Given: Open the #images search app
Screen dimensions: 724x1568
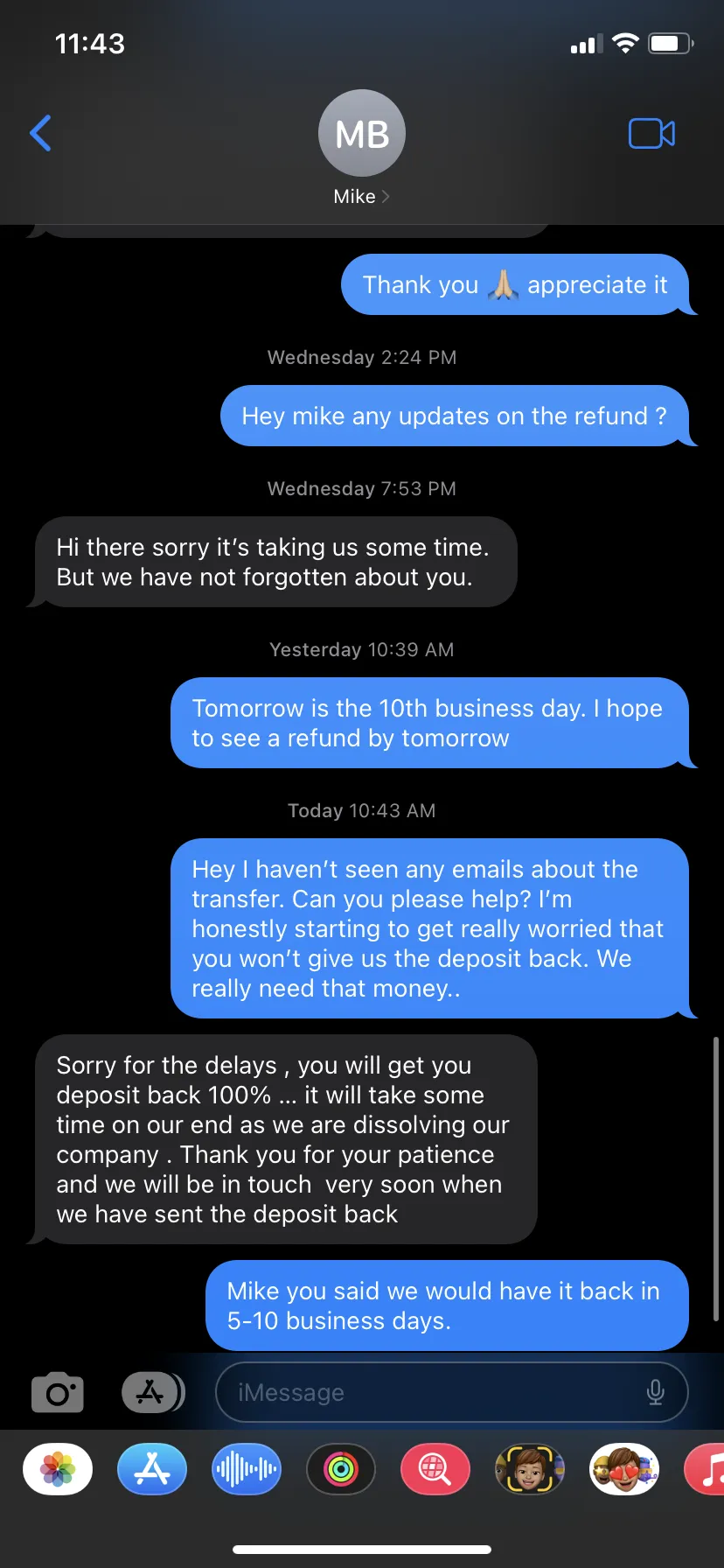Looking at the screenshot, I should [435, 1469].
